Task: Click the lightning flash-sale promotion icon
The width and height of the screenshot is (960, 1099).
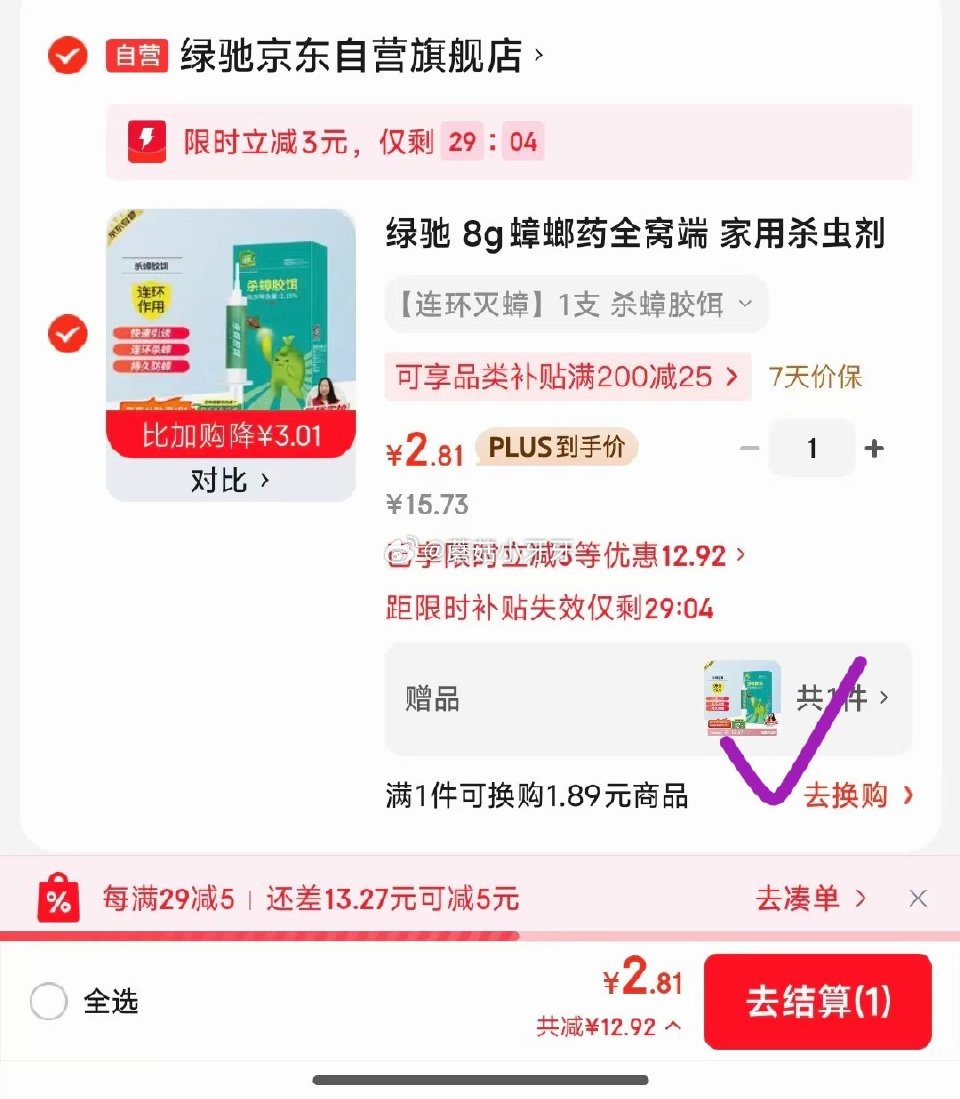Action: 146,142
